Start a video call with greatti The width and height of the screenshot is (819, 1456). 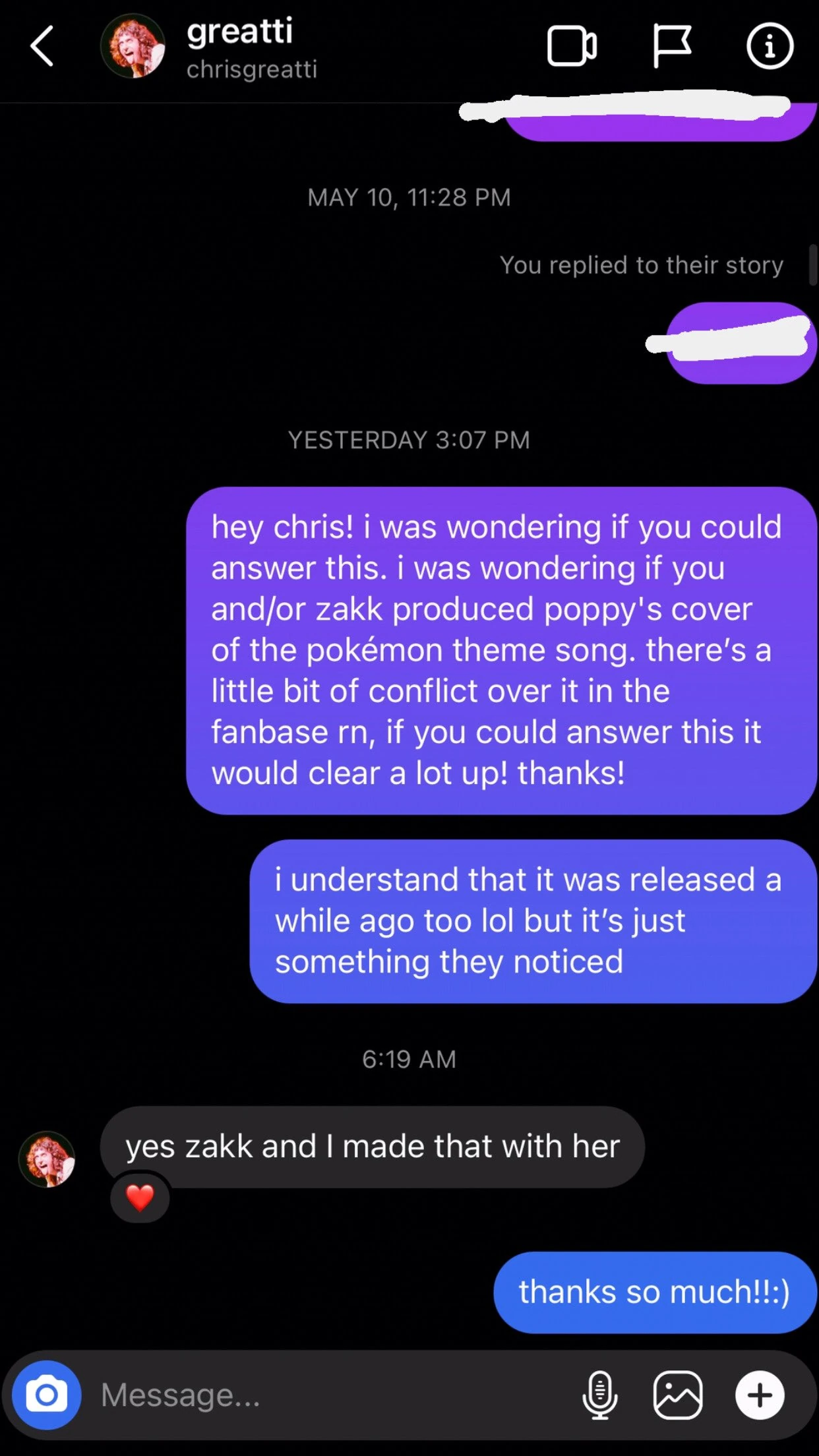[x=572, y=46]
